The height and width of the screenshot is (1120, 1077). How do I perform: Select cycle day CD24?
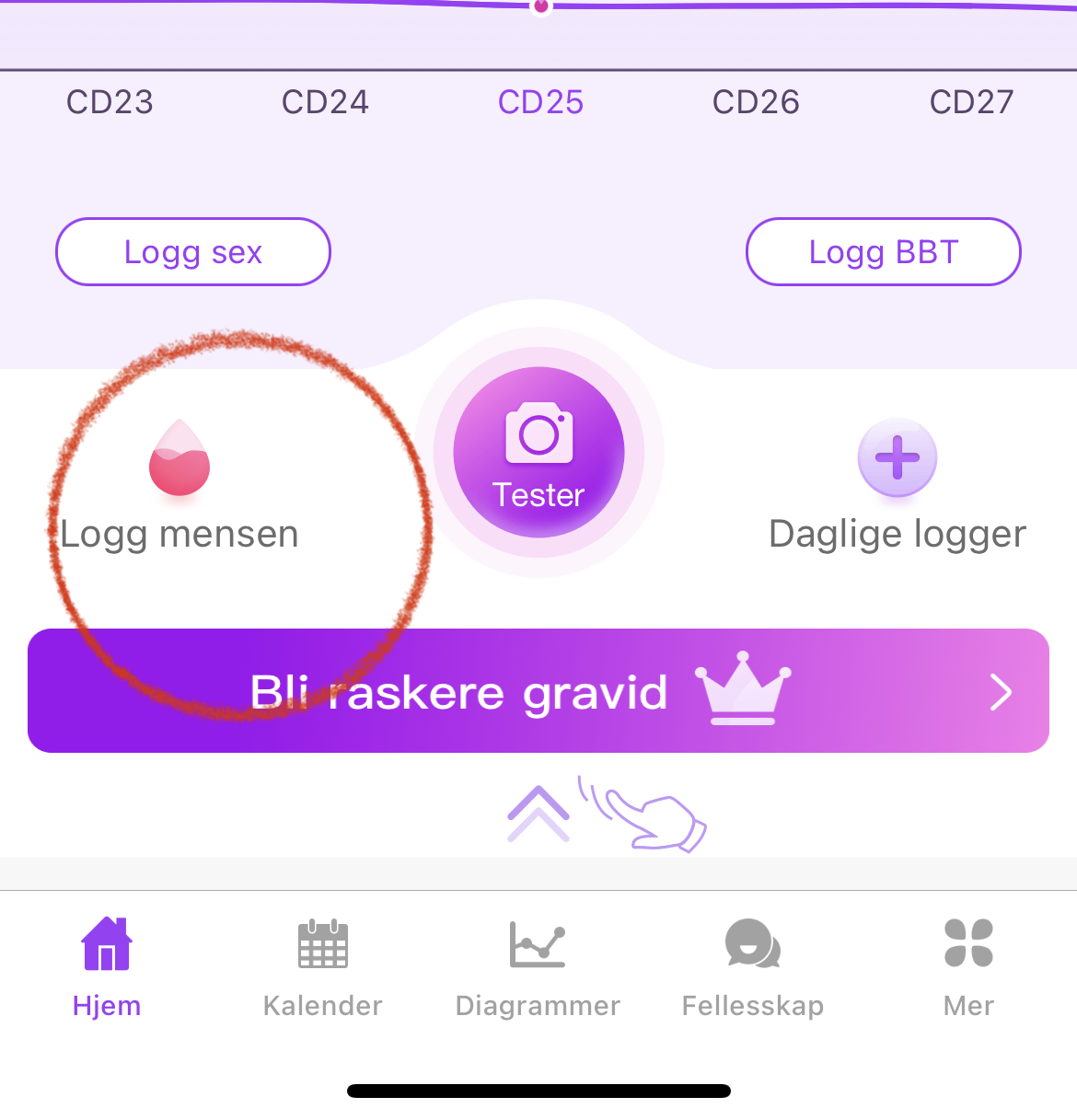pyautogui.click(x=325, y=102)
